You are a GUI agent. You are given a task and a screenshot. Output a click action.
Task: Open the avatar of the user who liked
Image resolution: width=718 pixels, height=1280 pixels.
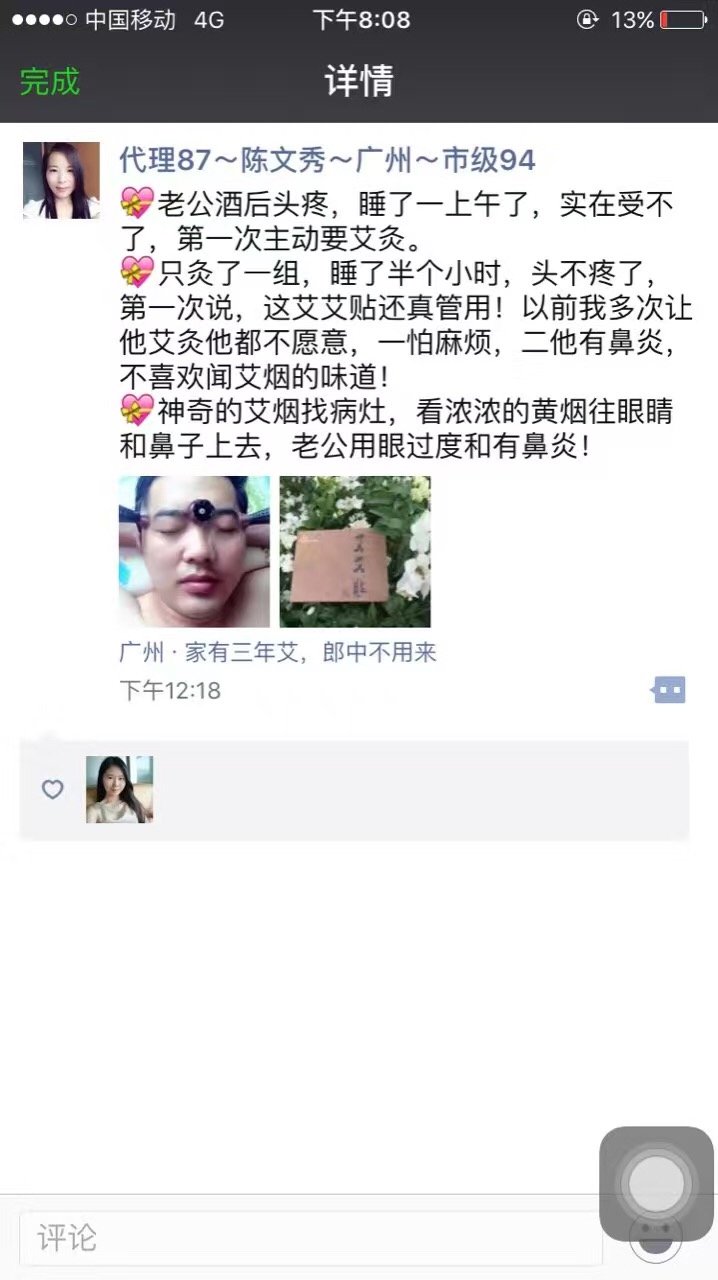coord(119,789)
